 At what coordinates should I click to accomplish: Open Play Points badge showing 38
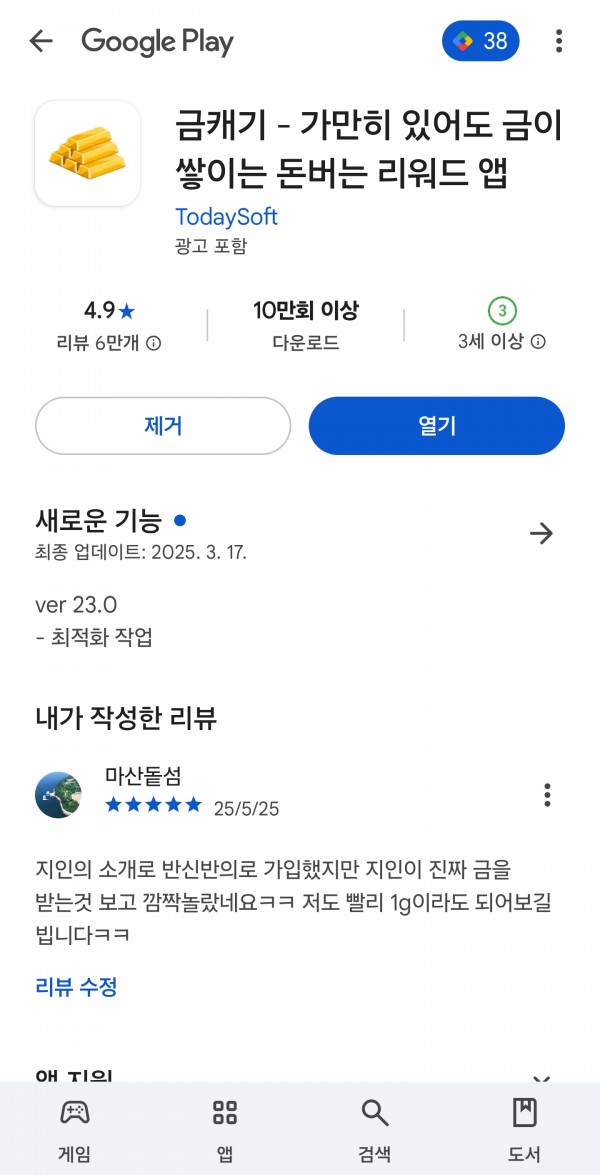480,41
